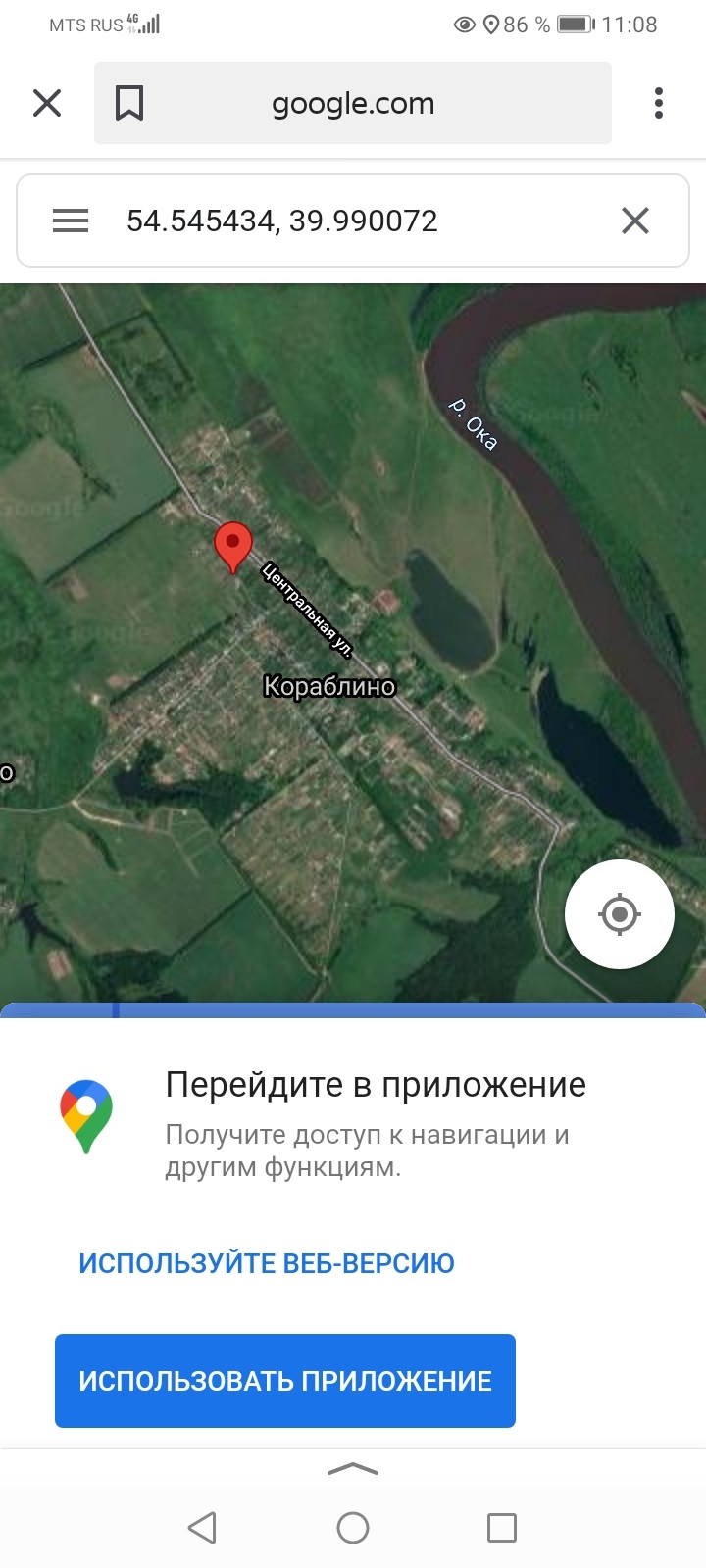Choose ИСПОЛЬЗУЙТЕ ВЕБ-ВЕРСИЮ link

[267, 1263]
